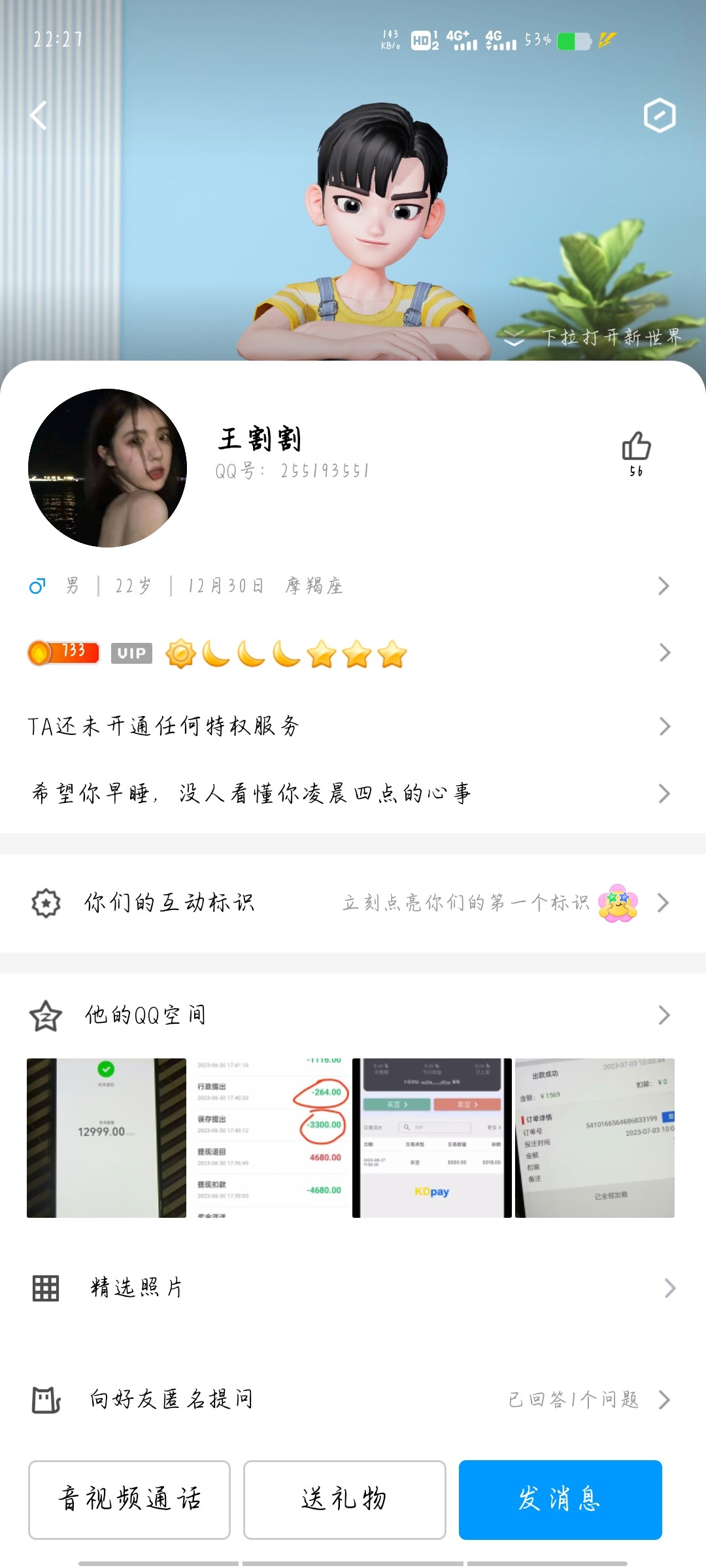Tap the 精选照片 grid icon
706x1568 pixels.
[45, 1288]
